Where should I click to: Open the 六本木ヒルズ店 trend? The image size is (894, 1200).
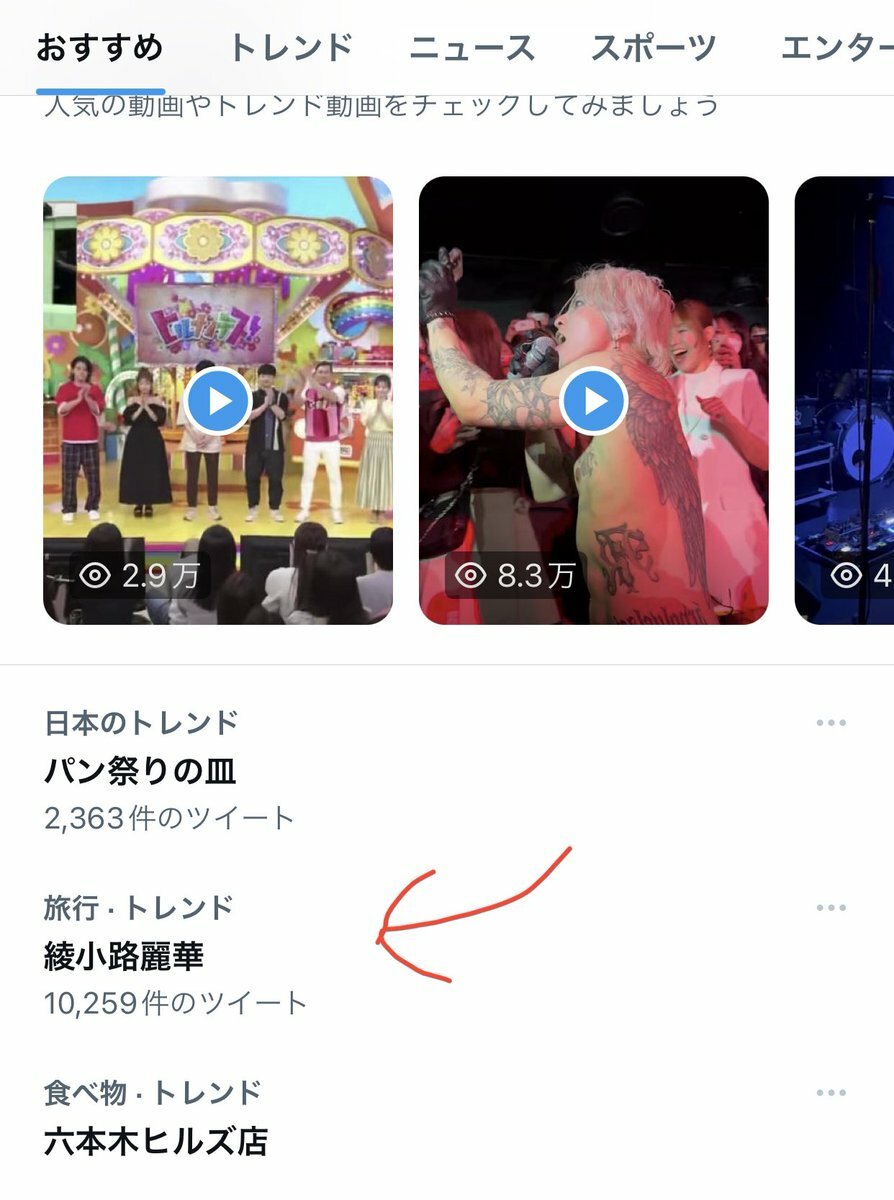click(156, 1141)
